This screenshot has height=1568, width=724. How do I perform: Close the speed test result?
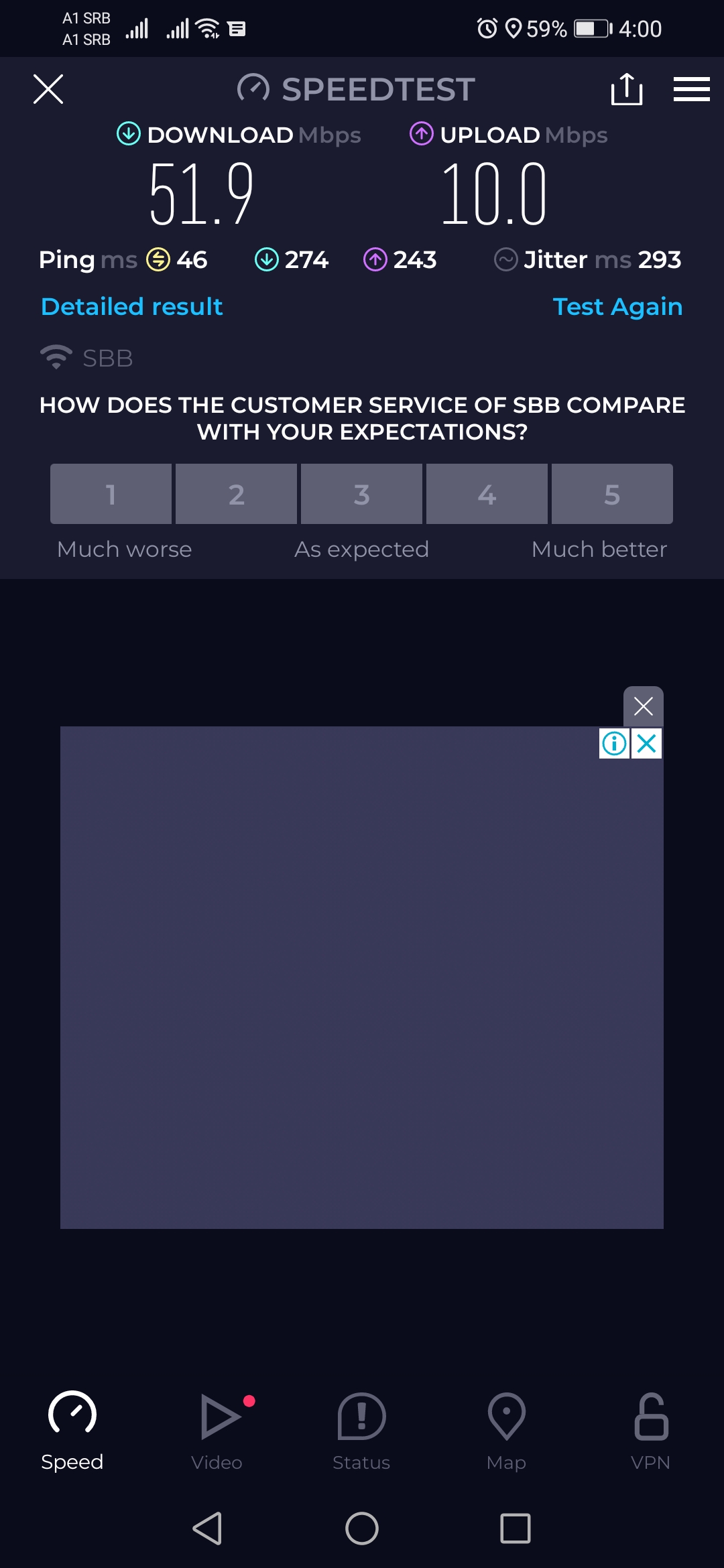48,89
